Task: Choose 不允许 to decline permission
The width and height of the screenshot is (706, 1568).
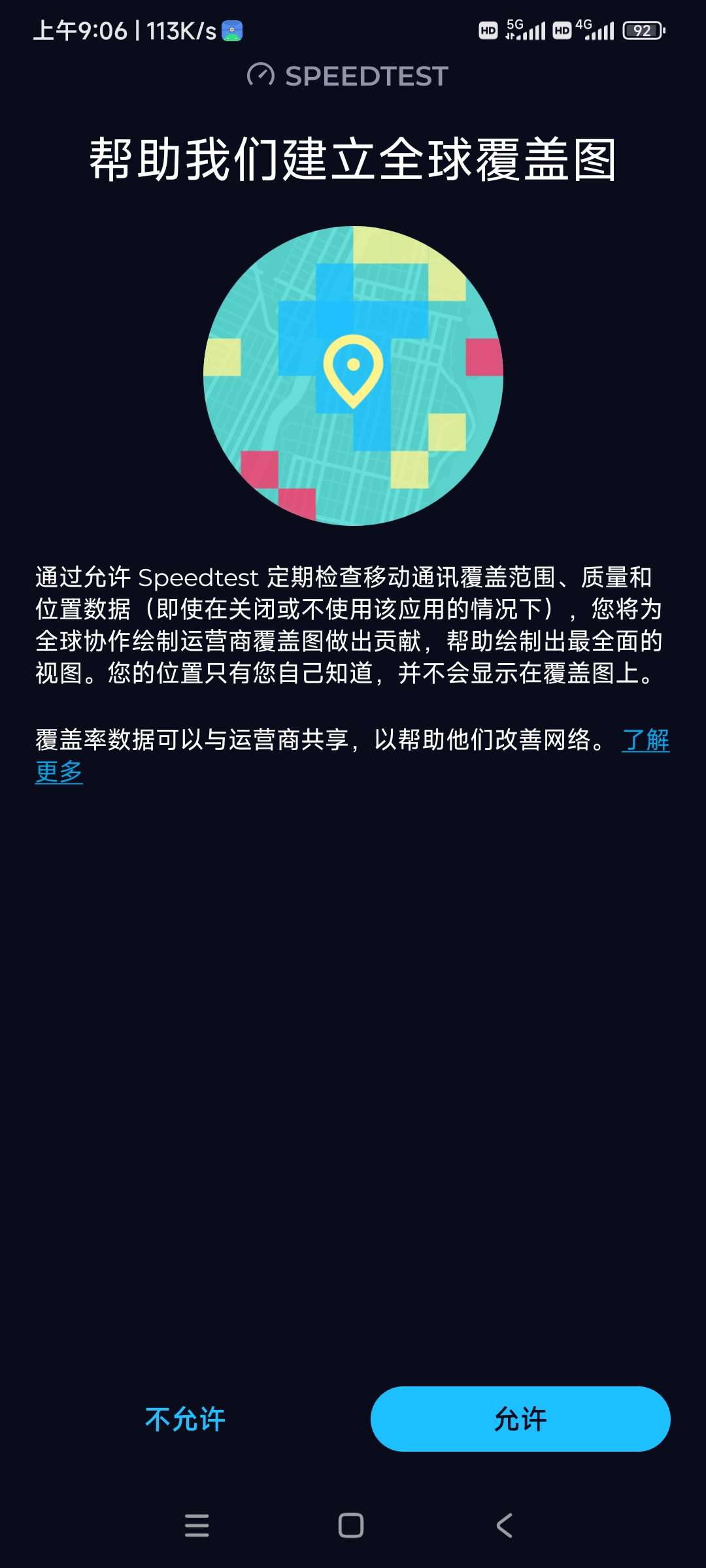Action: 185,1419
